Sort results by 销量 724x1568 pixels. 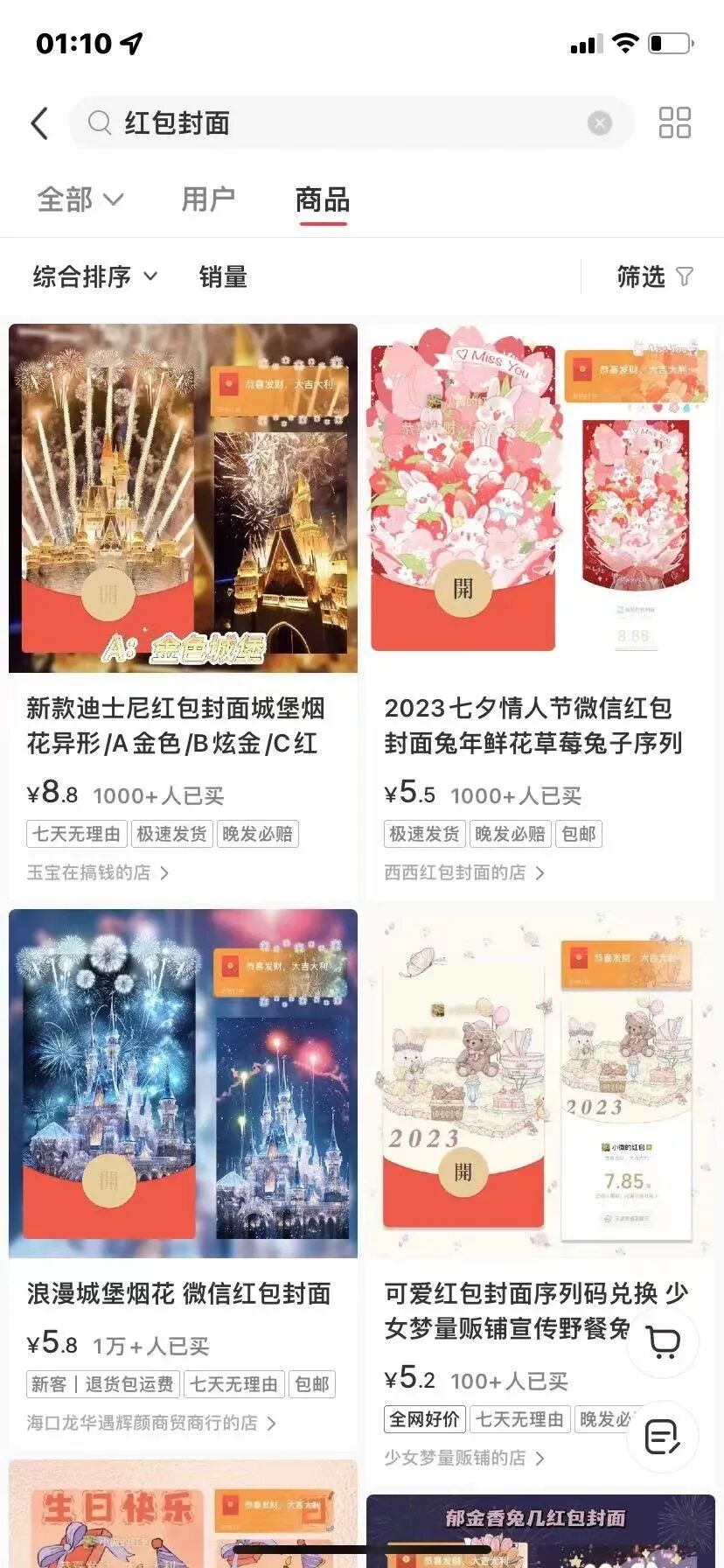click(x=223, y=276)
